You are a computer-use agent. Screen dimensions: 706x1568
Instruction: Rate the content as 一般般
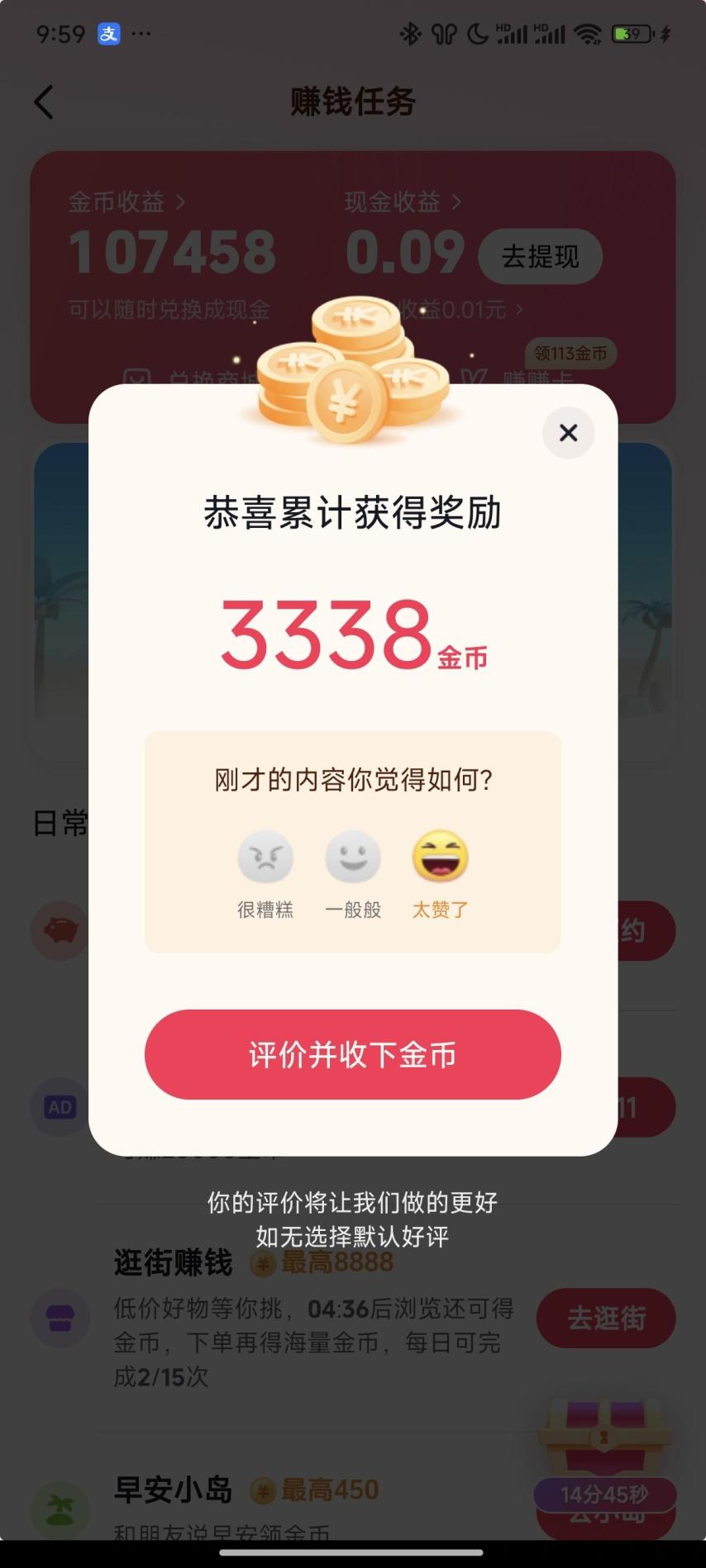pos(353,858)
